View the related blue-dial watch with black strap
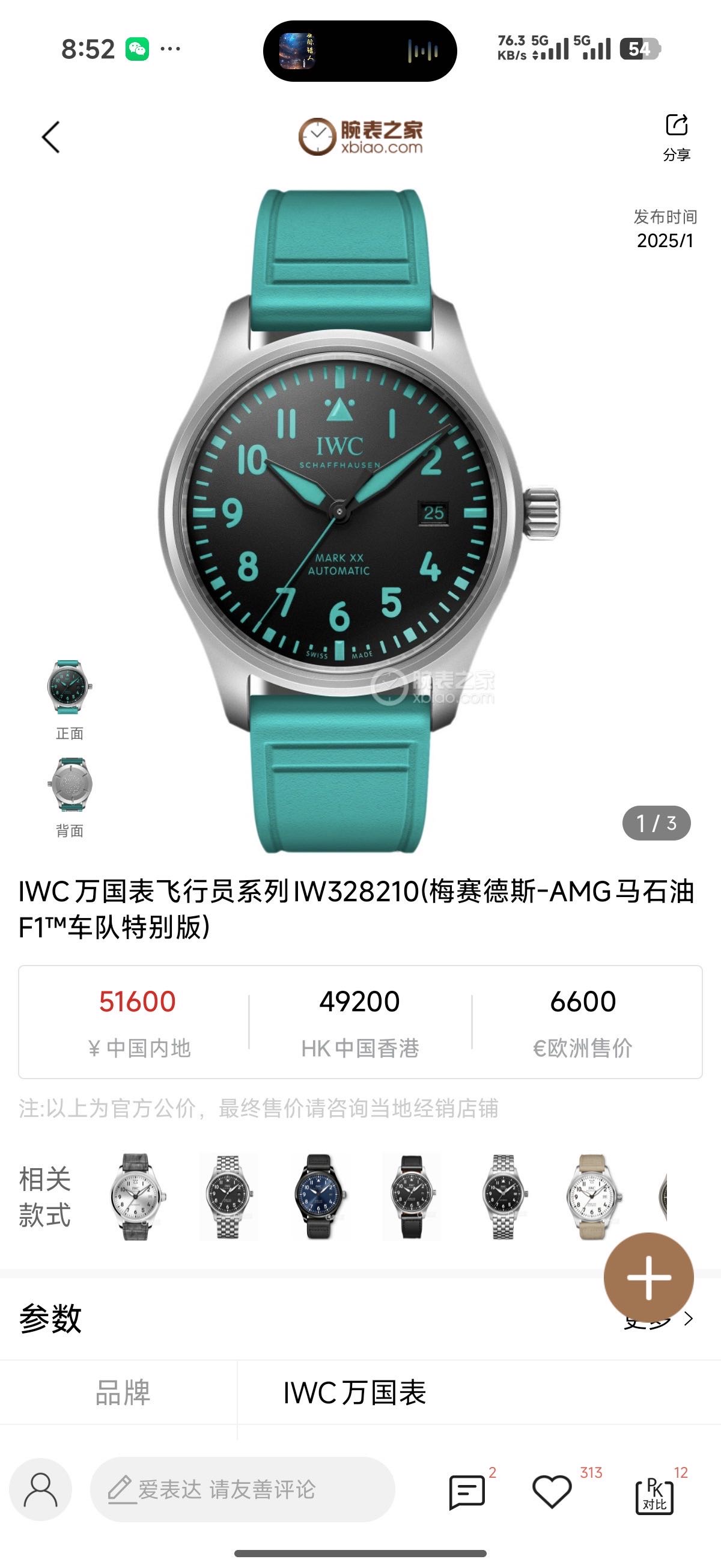 (x=319, y=1196)
